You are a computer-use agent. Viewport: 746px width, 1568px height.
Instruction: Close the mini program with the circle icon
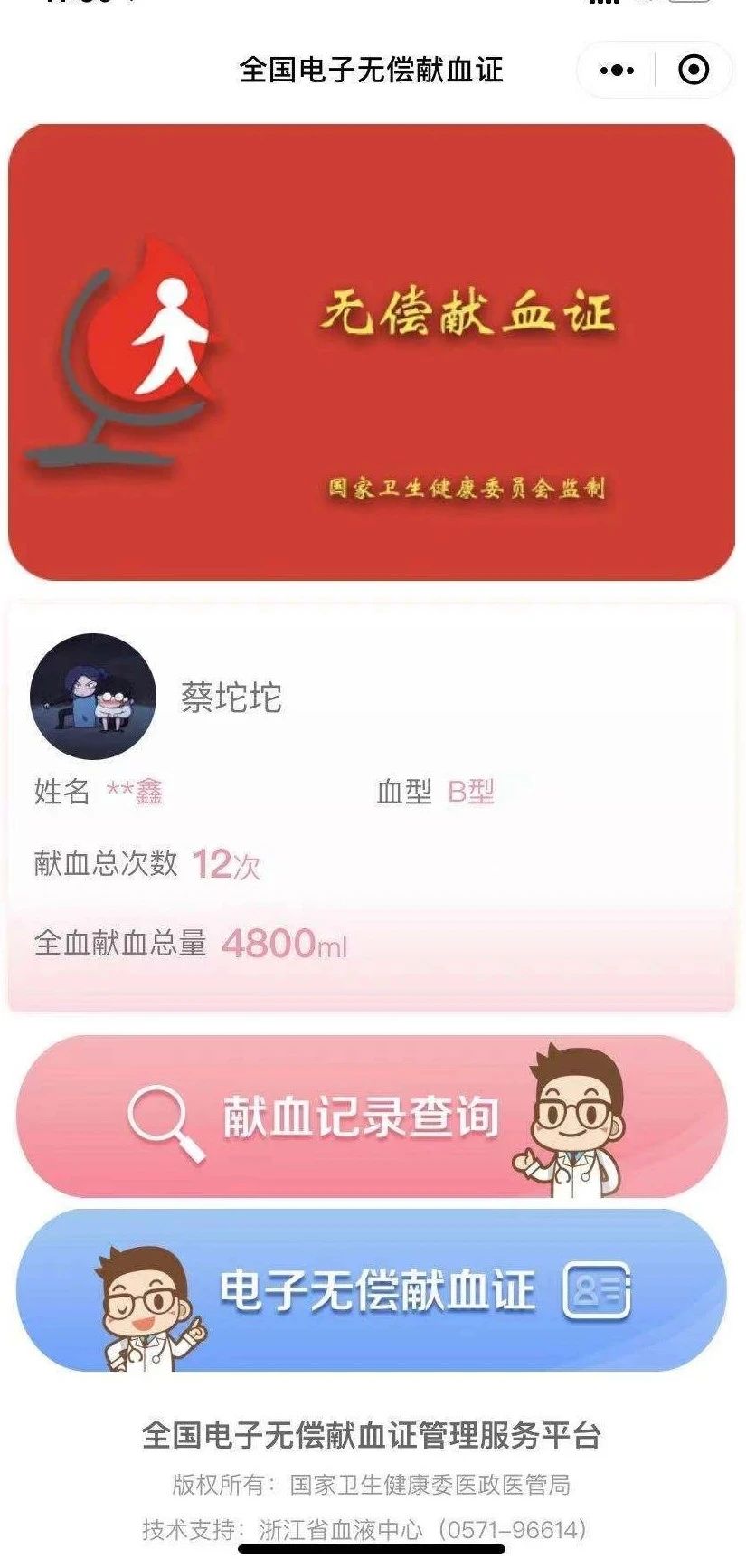click(694, 71)
